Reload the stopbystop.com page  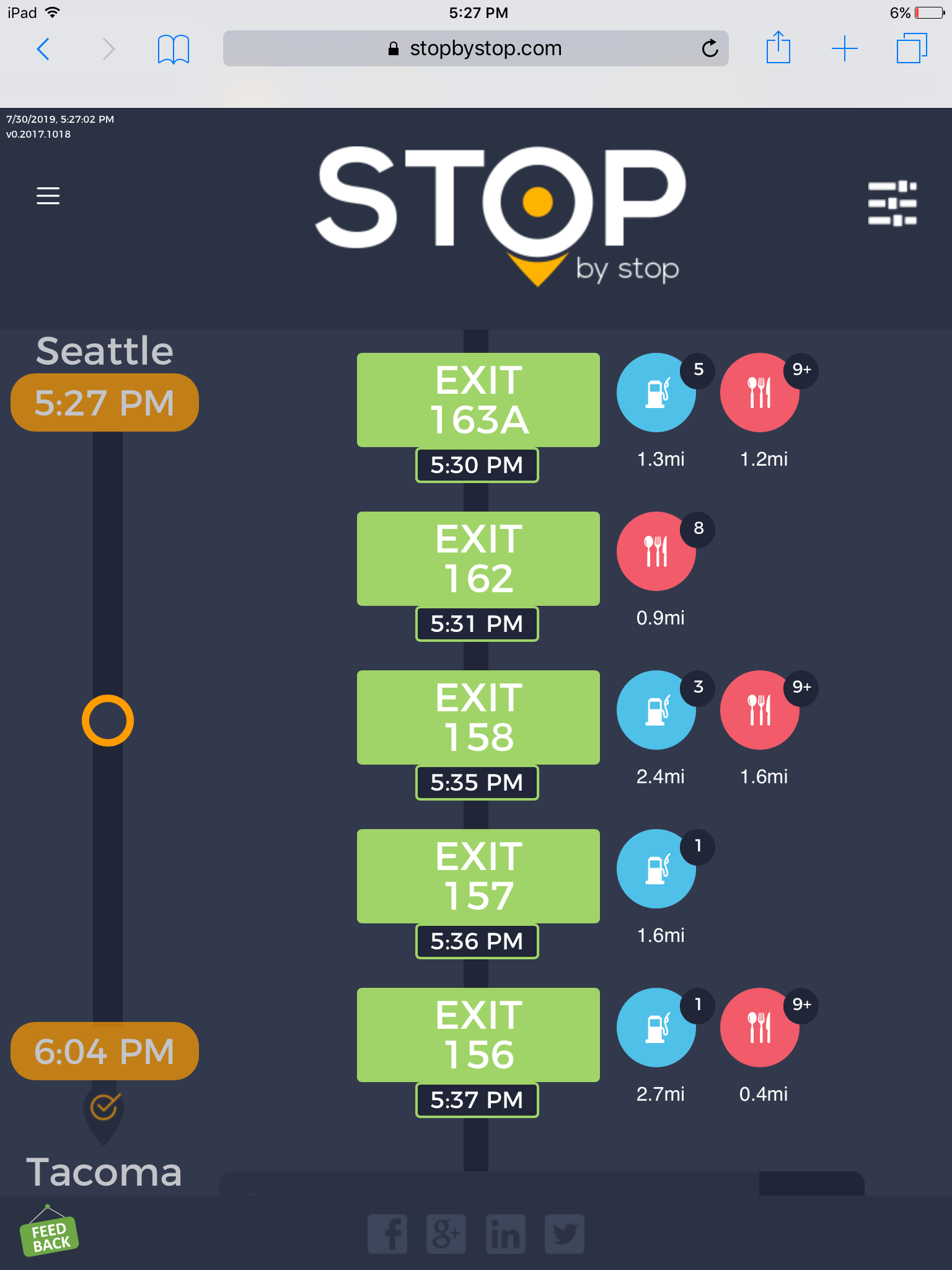click(710, 48)
